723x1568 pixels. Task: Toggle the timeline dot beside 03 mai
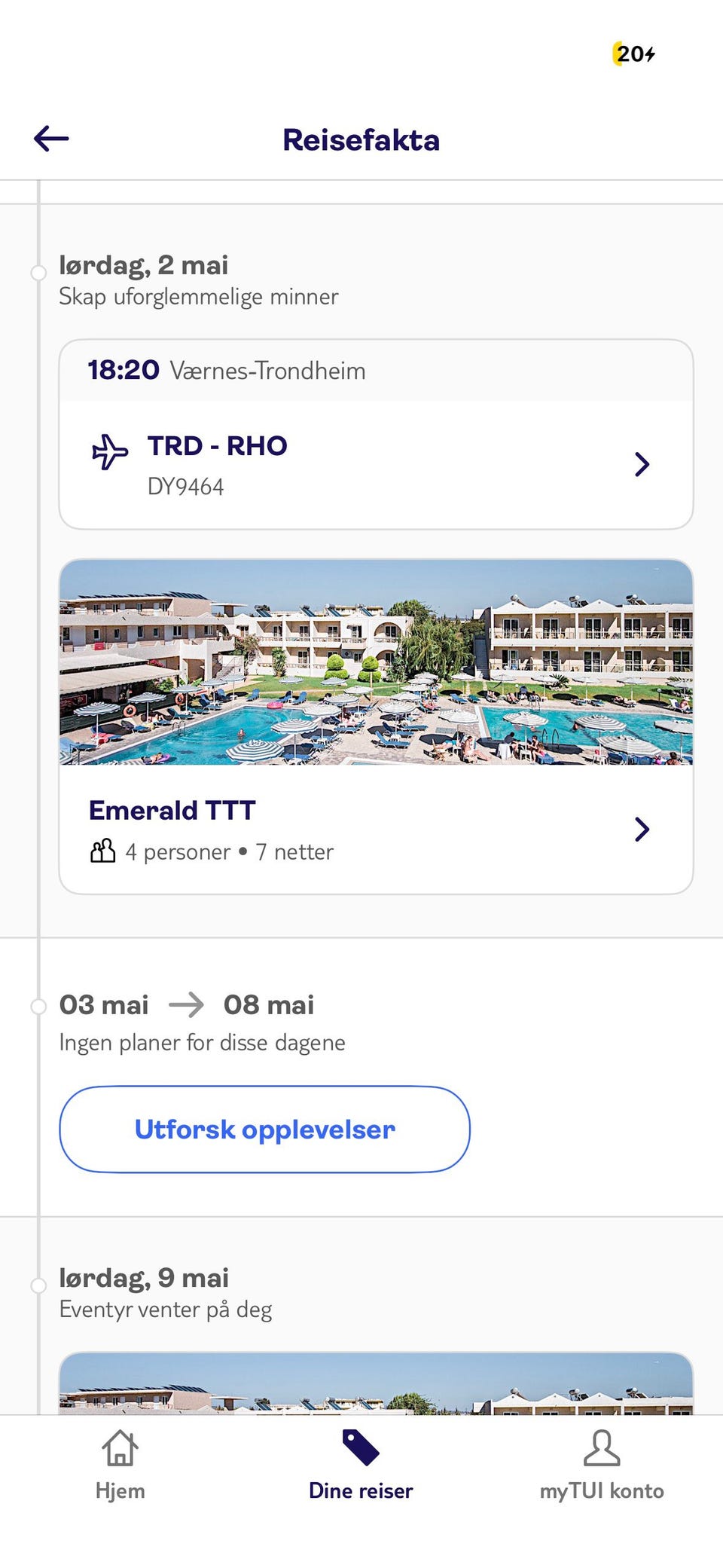pyautogui.click(x=38, y=1006)
